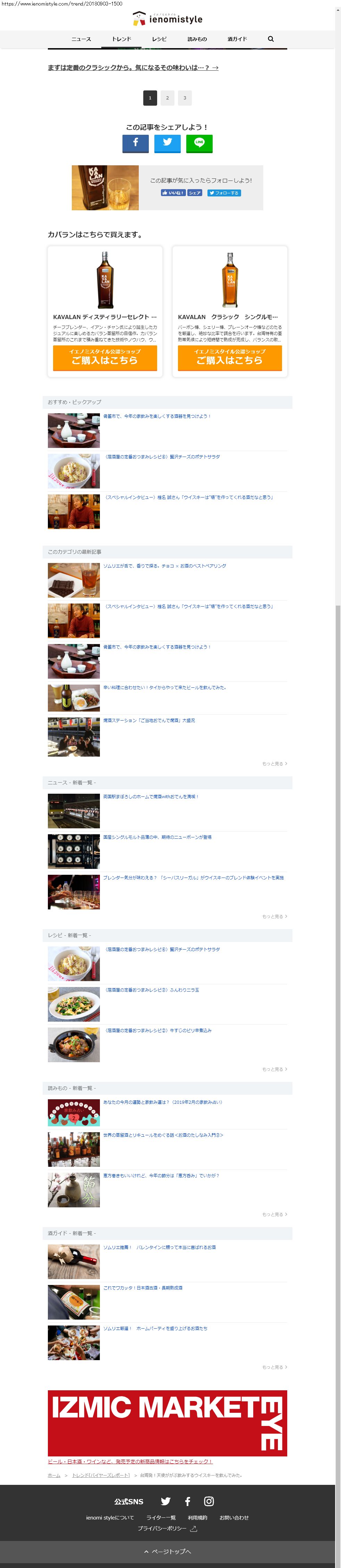Viewport: 341px width, 1568px height.
Task: Buy KAVALAN ディスティラリーセレクト from shop
Action: pyautogui.click(x=105, y=357)
